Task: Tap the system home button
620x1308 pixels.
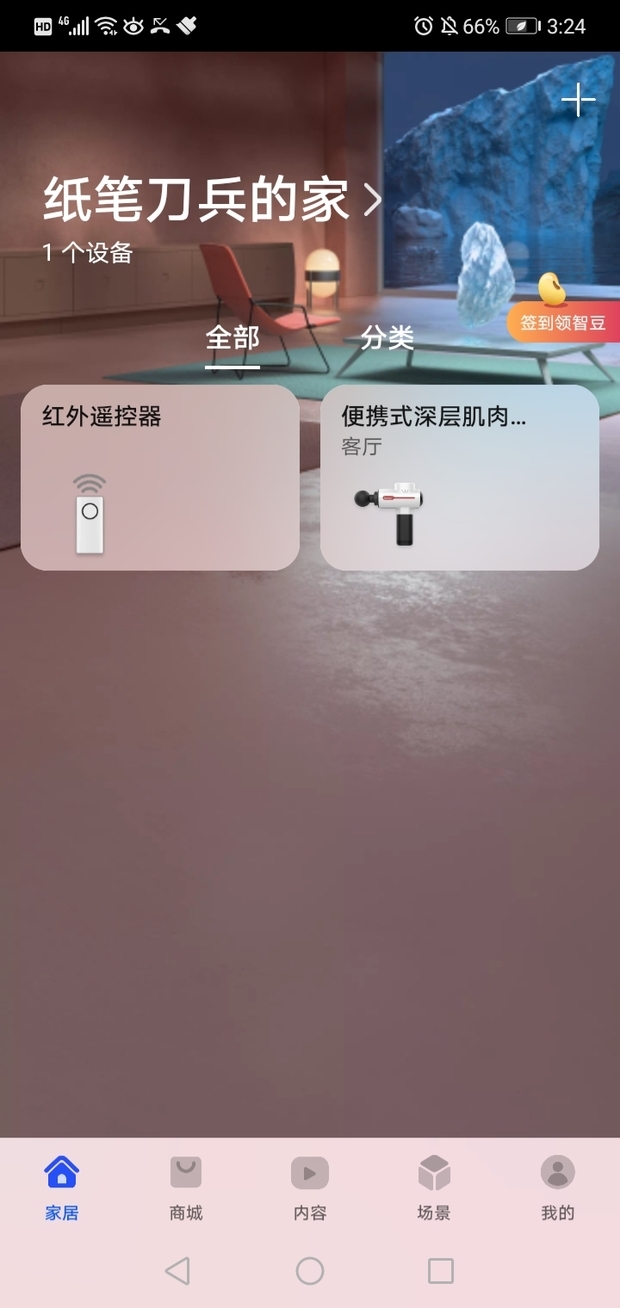Action: tap(310, 1271)
